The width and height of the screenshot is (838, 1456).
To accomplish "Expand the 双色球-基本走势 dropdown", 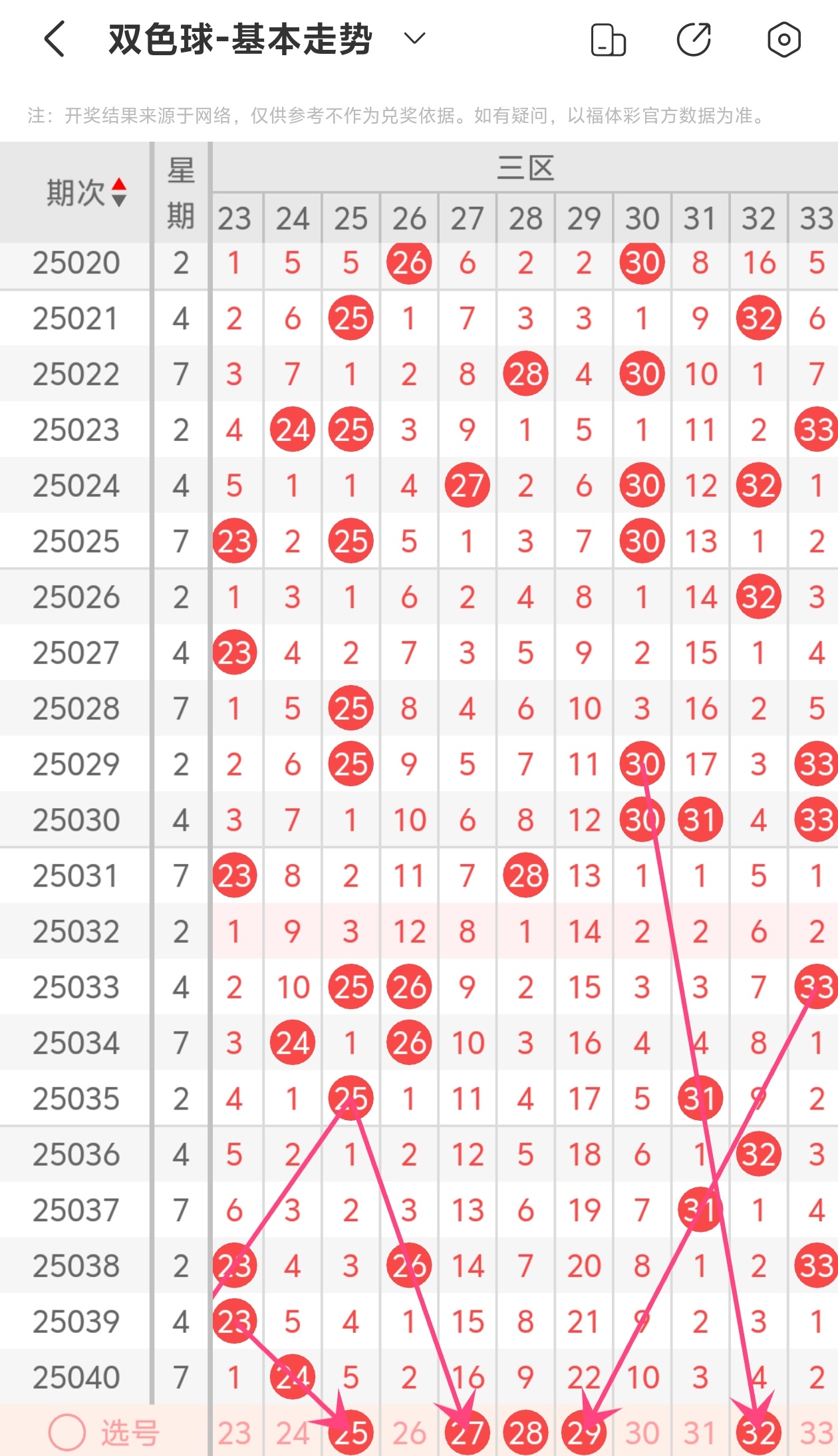I will click(414, 39).
